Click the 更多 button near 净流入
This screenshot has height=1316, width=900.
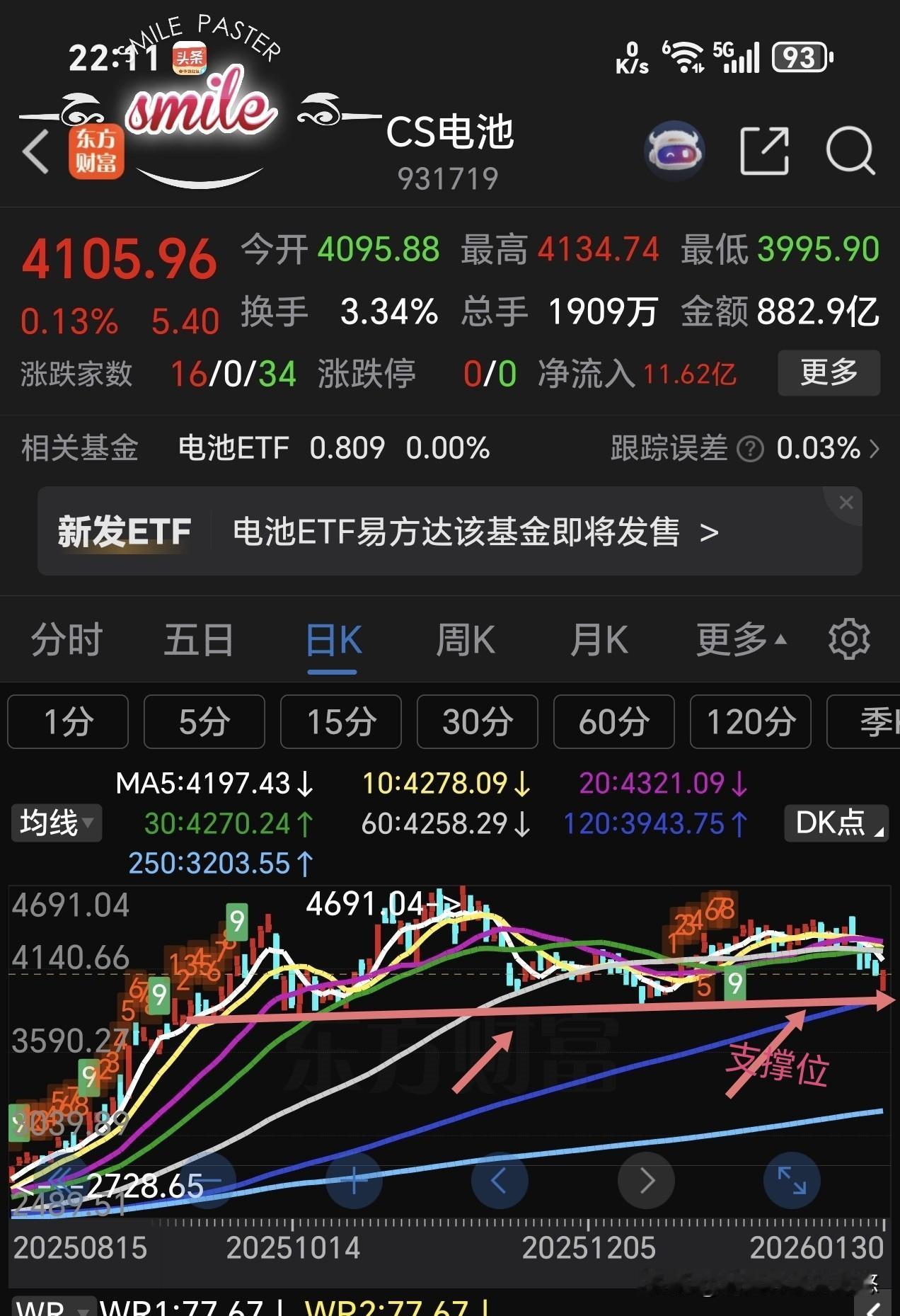point(828,373)
